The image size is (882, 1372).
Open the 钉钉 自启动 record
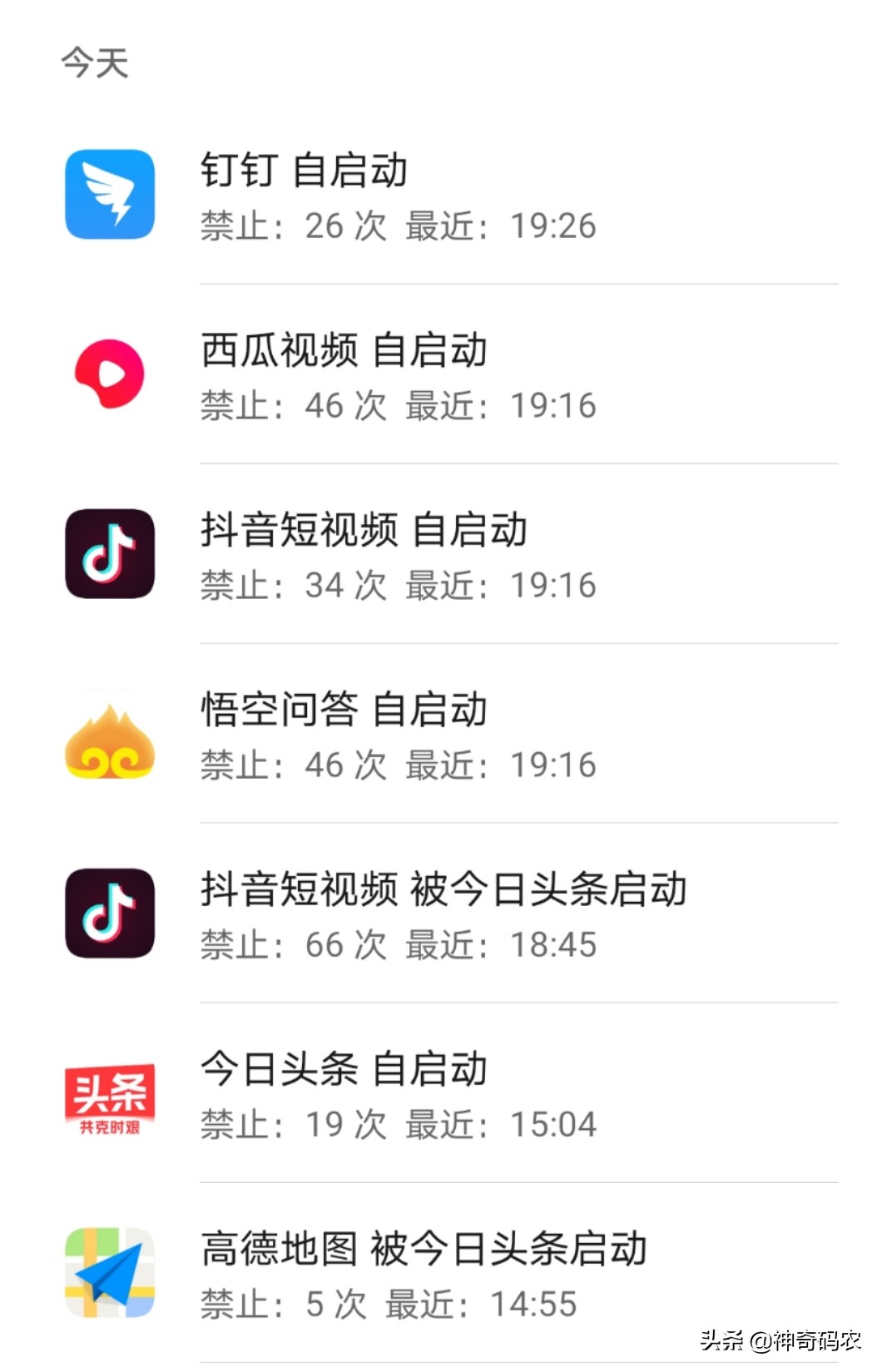click(441, 196)
